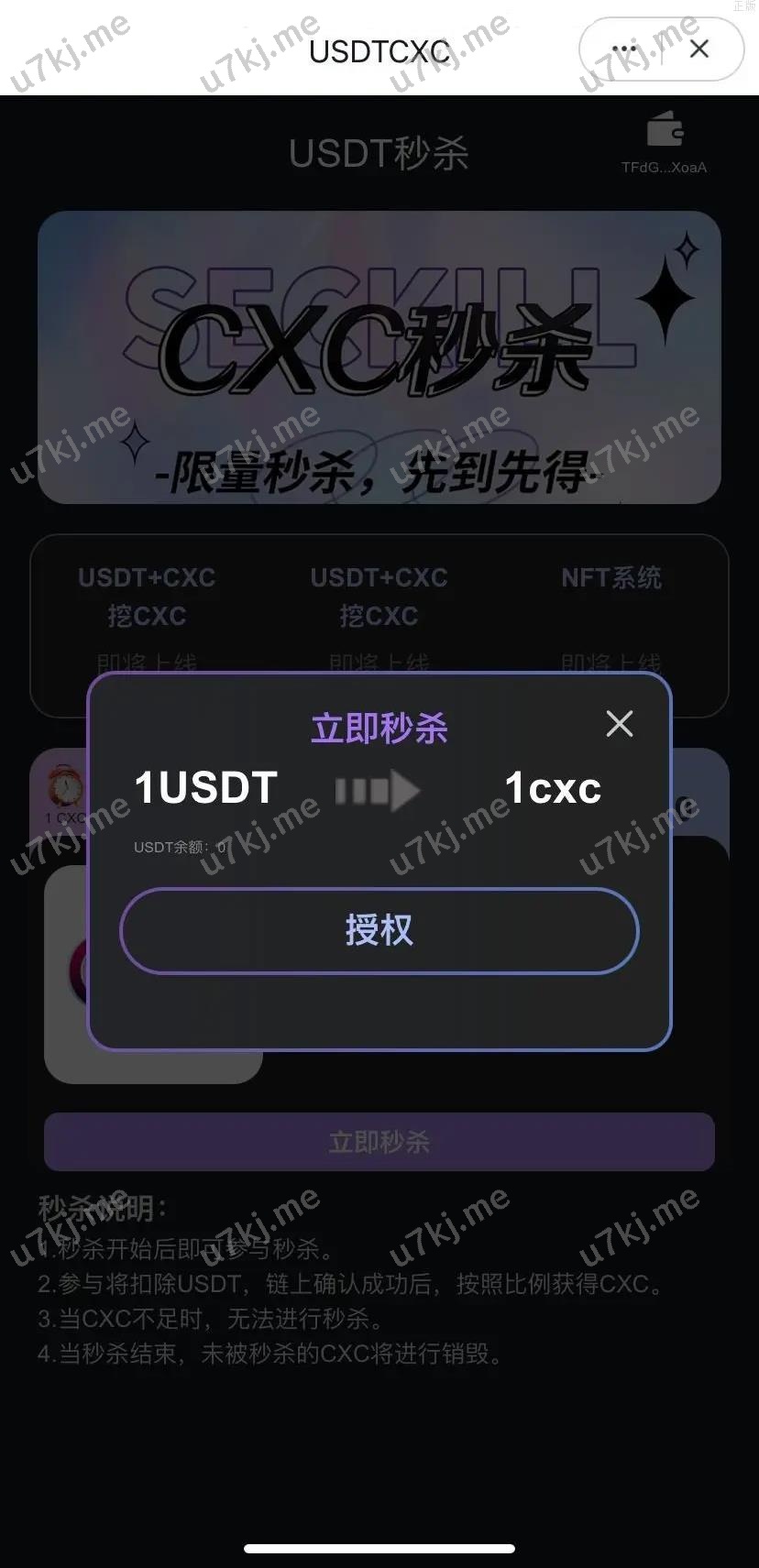Close the USDTCXC mini-program

pos(699,49)
